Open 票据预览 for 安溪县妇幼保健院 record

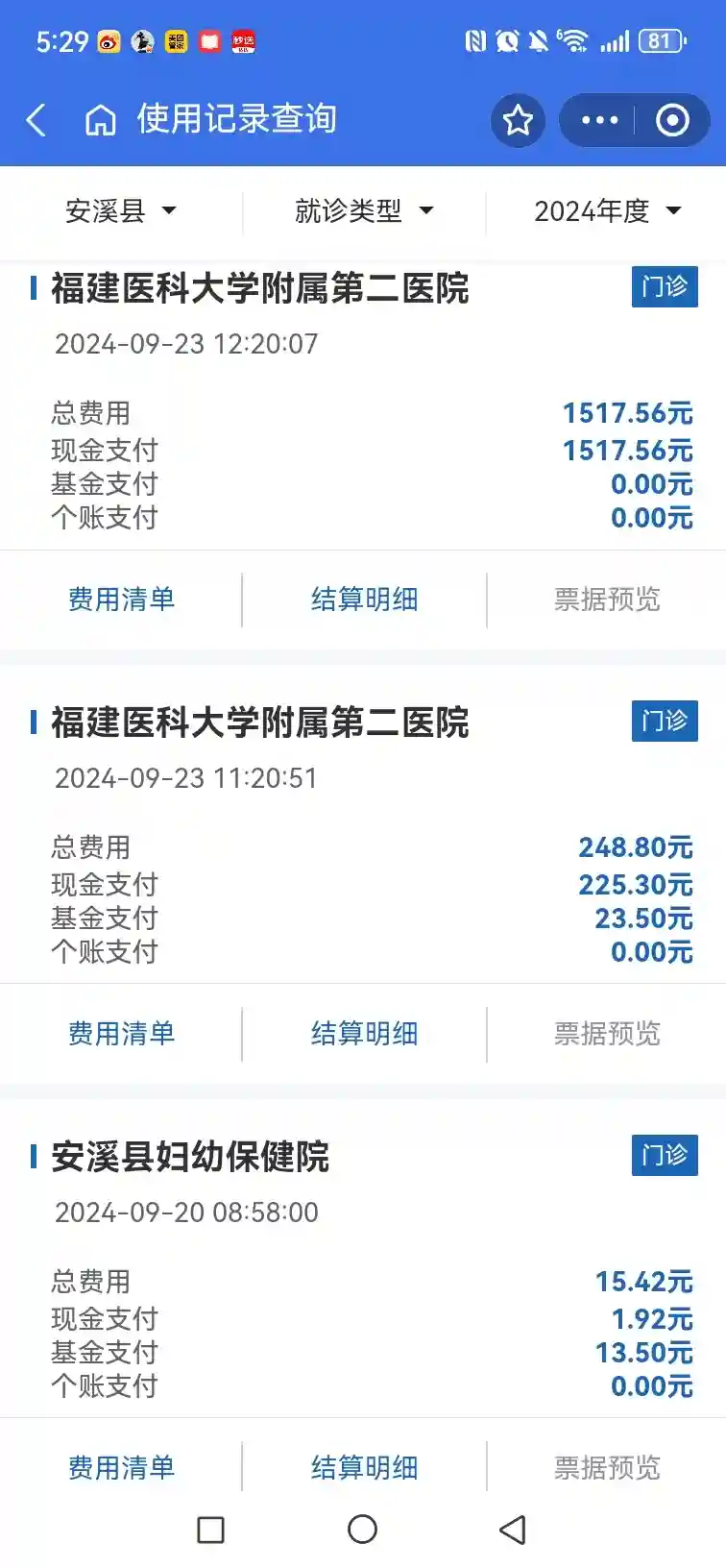point(607,1467)
